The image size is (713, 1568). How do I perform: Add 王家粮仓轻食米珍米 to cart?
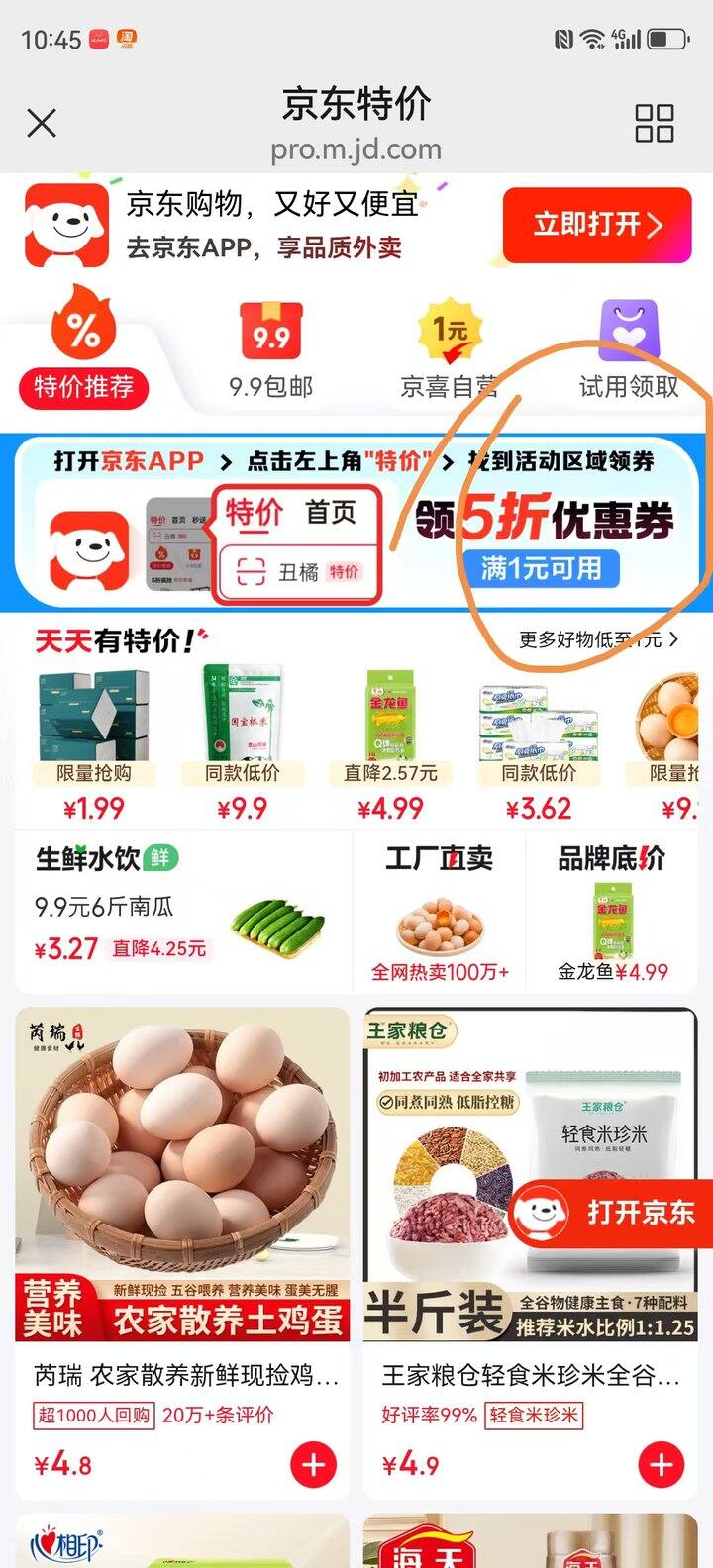pyautogui.click(x=662, y=1465)
